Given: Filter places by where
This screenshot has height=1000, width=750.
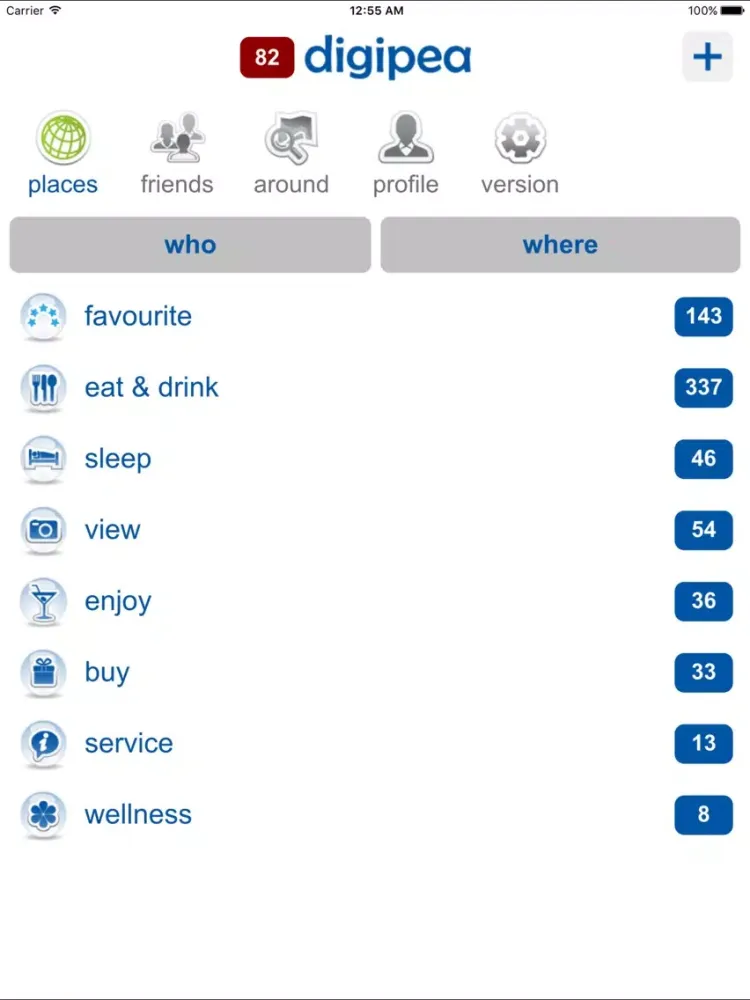Looking at the screenshot, I should (x=560, y=245).
